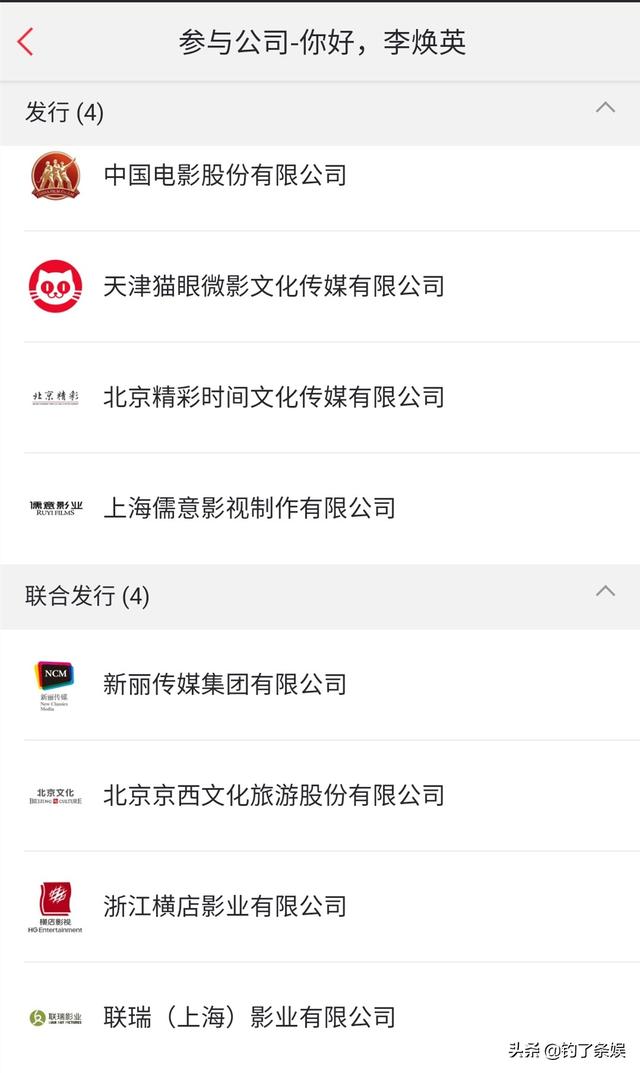Open 新丽传媒集团有限公司 company page
Image resolution: width=640 pixels, height=1073 pixels.
tap(225, 684)
